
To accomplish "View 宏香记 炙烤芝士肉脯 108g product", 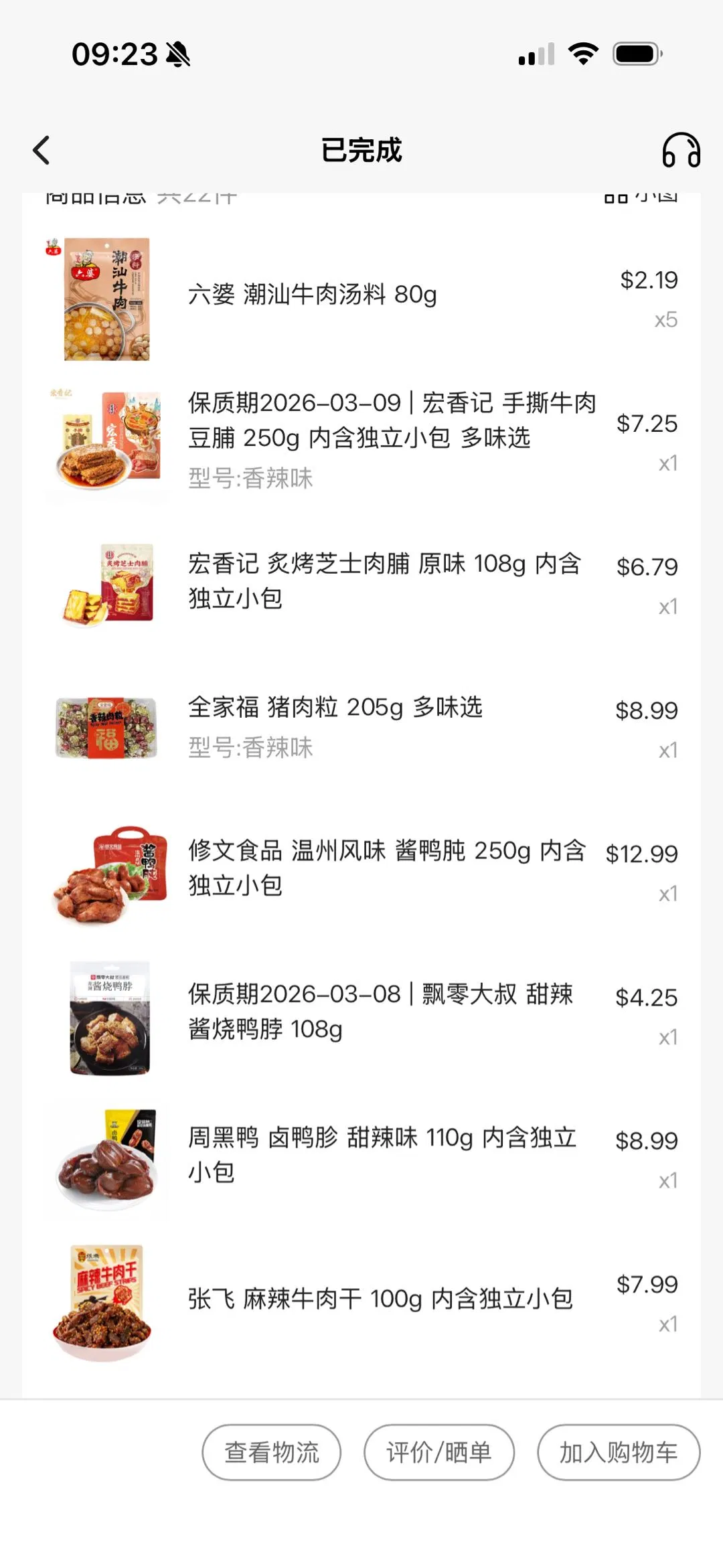I will pyautogui.click(x=384, y=580).
